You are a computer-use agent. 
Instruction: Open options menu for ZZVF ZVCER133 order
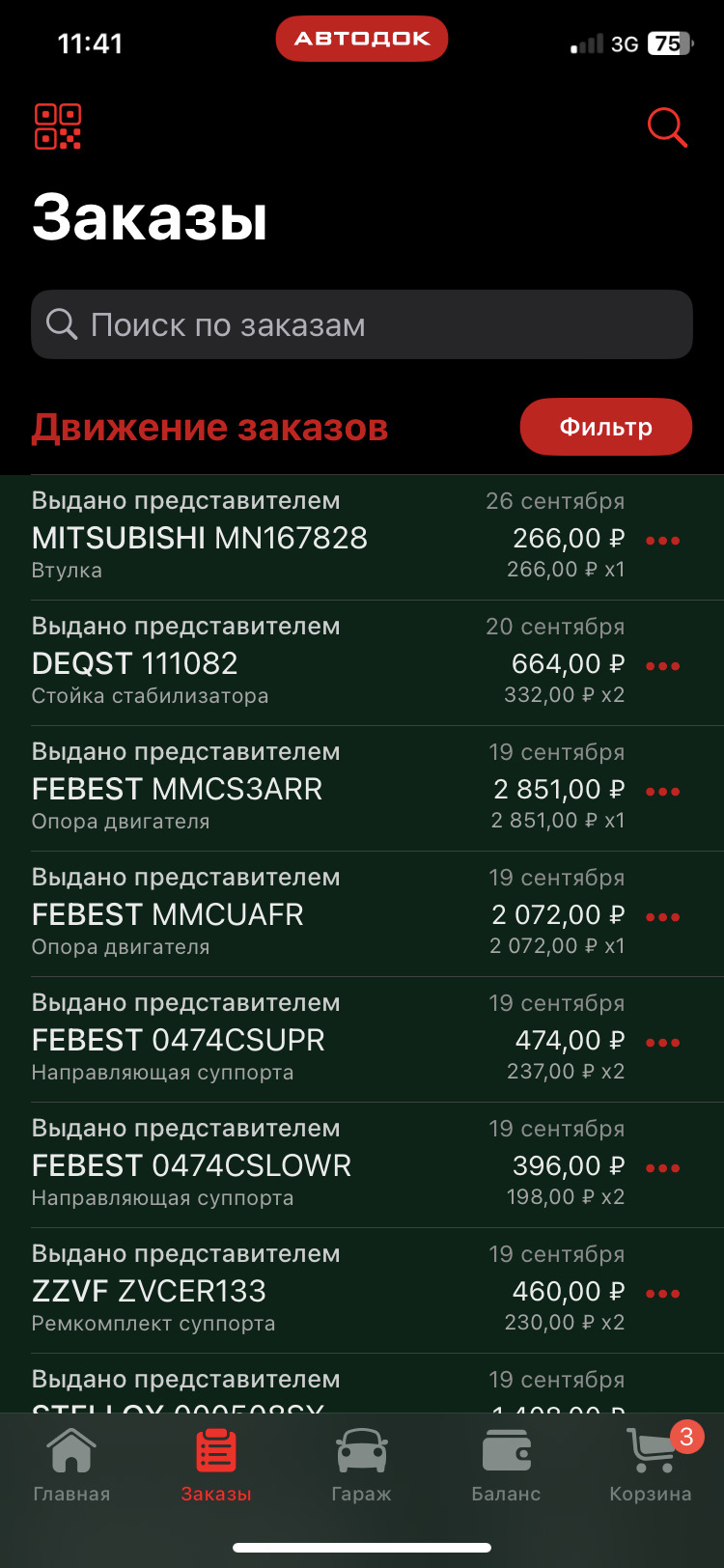coord(662,1293)
